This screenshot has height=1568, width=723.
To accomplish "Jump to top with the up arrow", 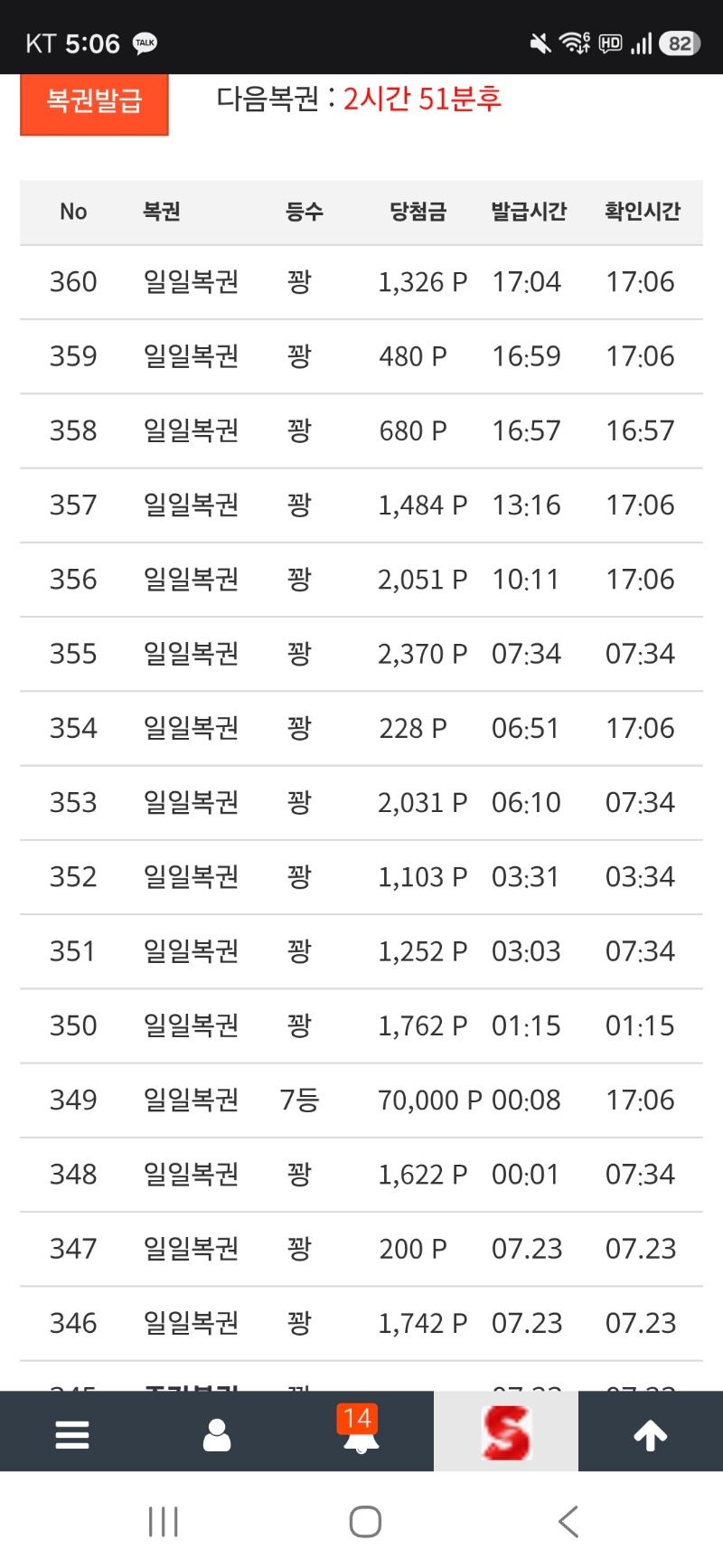I will coord(651,1434).
